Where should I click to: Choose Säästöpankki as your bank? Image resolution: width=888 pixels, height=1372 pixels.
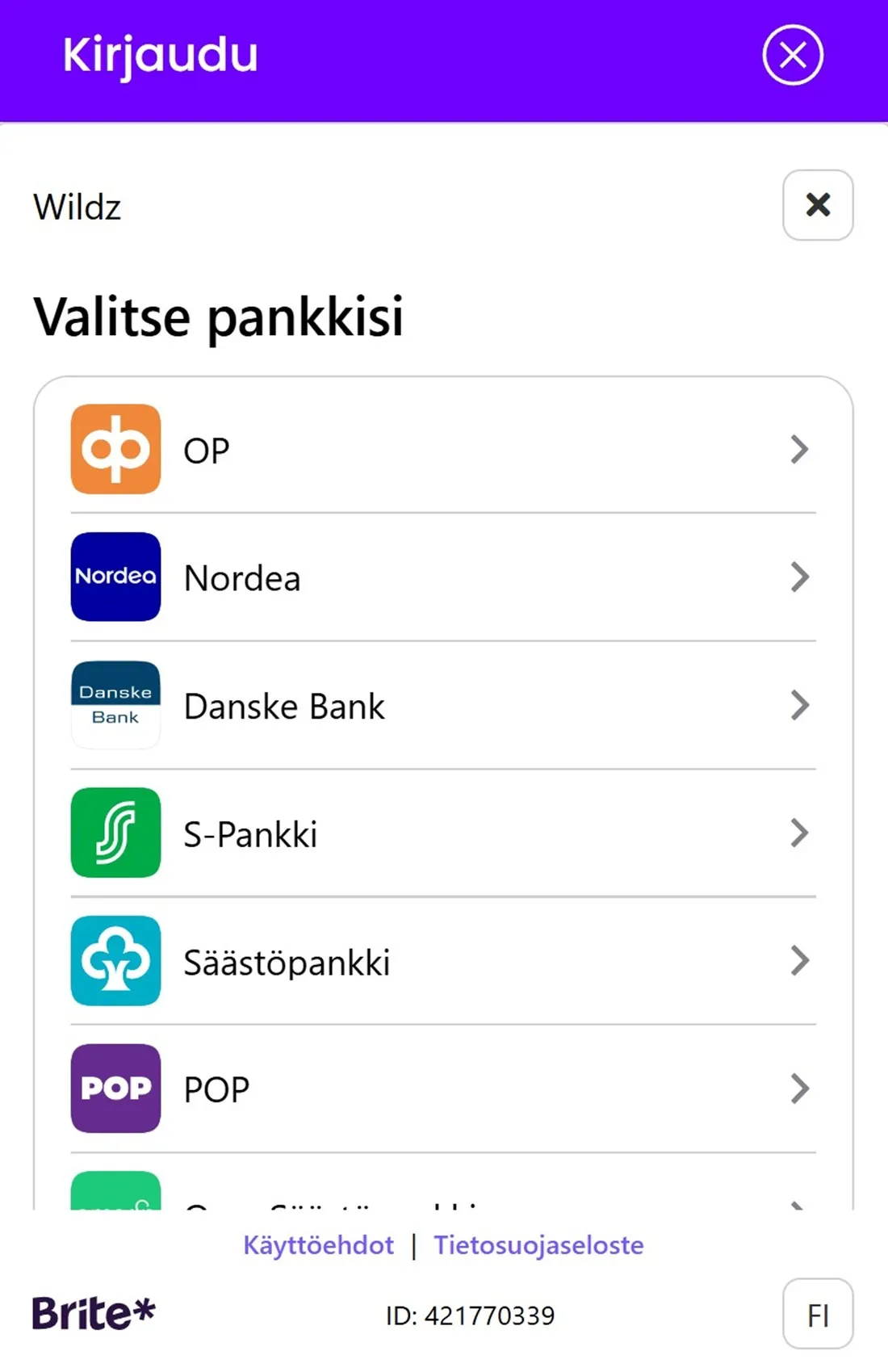tap(443, 961)
